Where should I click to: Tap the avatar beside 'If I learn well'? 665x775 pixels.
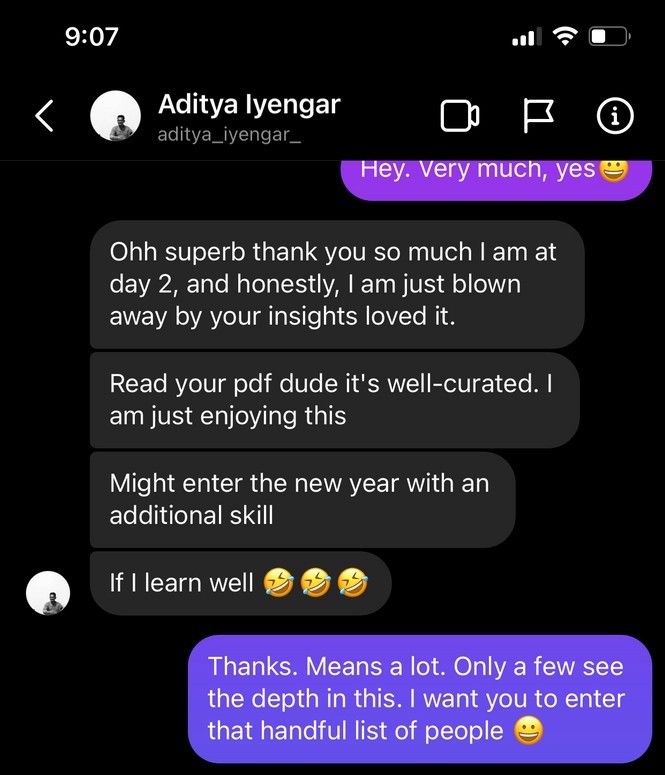48,593
